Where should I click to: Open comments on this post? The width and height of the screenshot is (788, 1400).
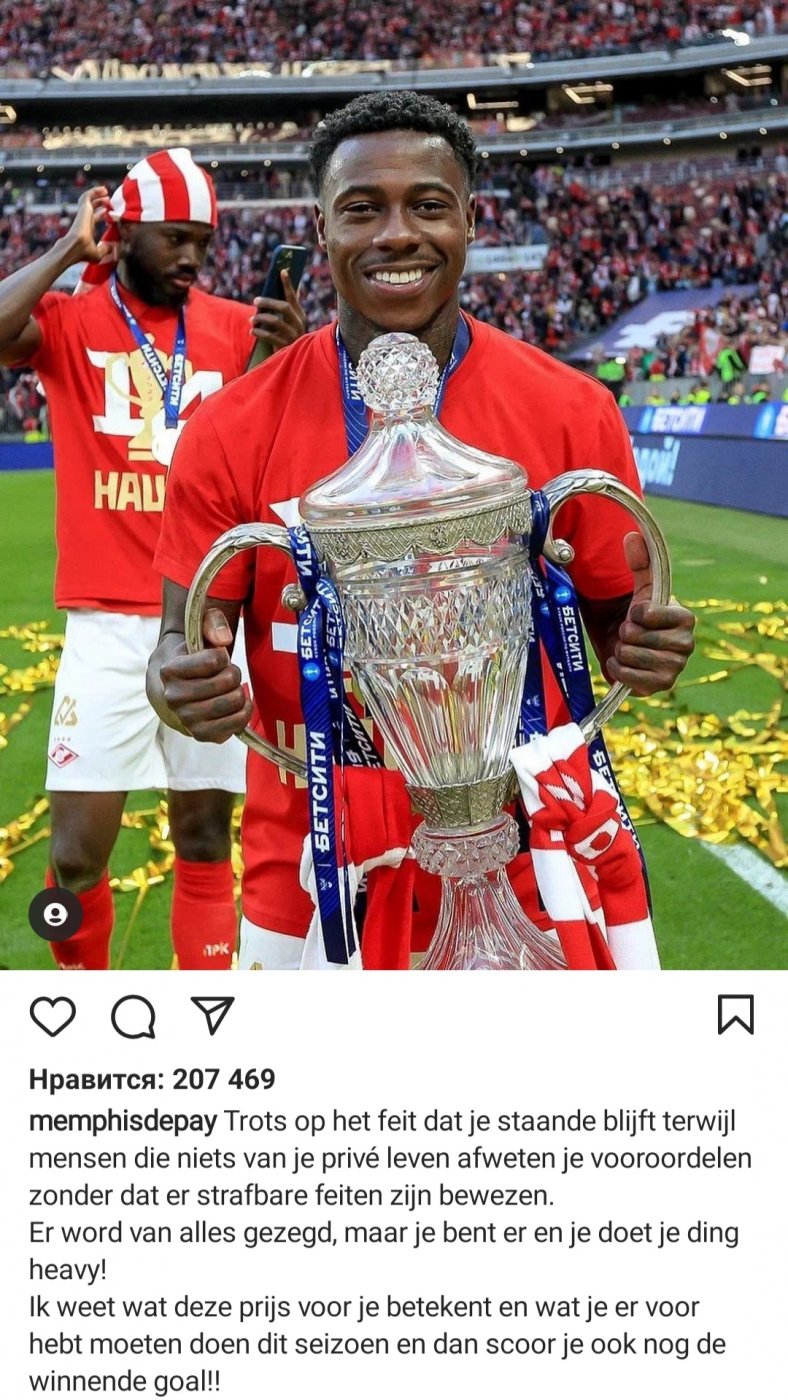[x=133, y=1016]
